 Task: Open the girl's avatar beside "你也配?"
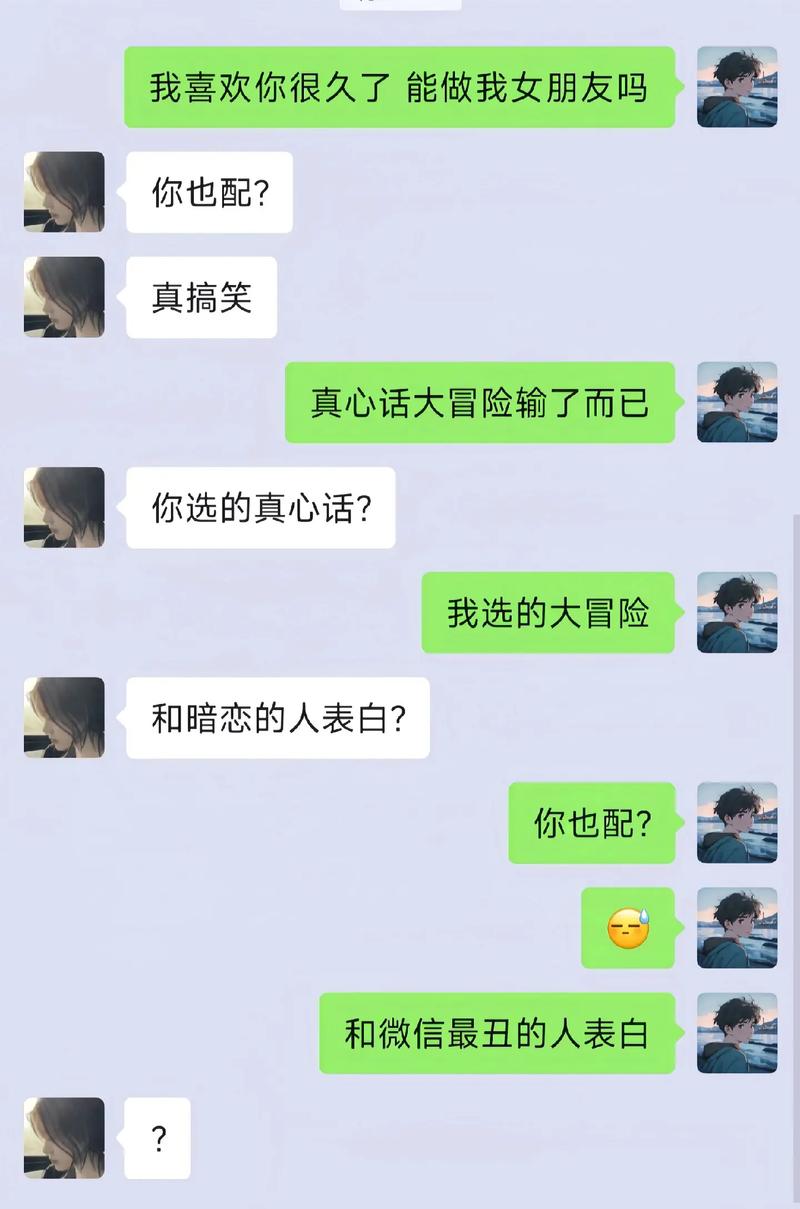[63, 192]
